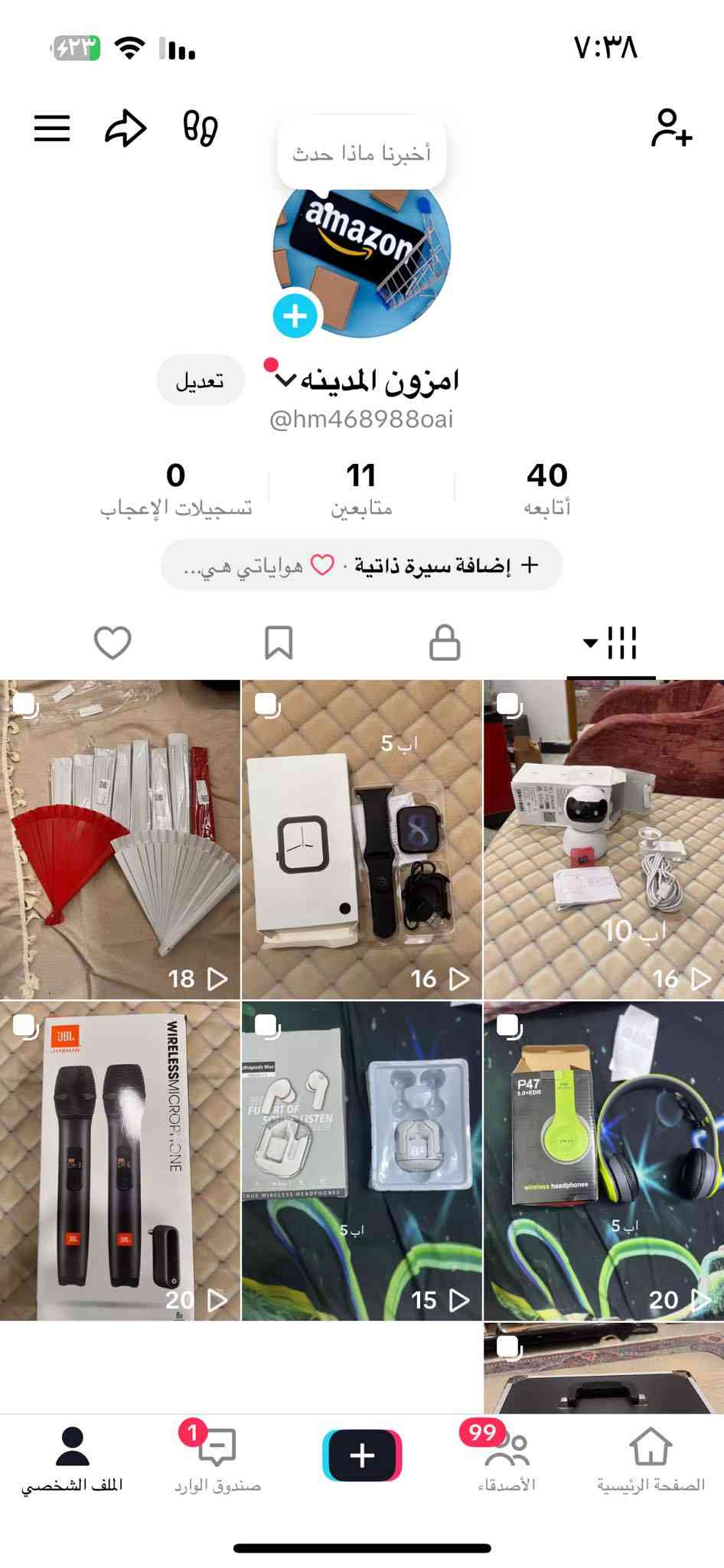
Task: Create a new post with plus button
Action: pyautogui.click(x=362, y=1455)
